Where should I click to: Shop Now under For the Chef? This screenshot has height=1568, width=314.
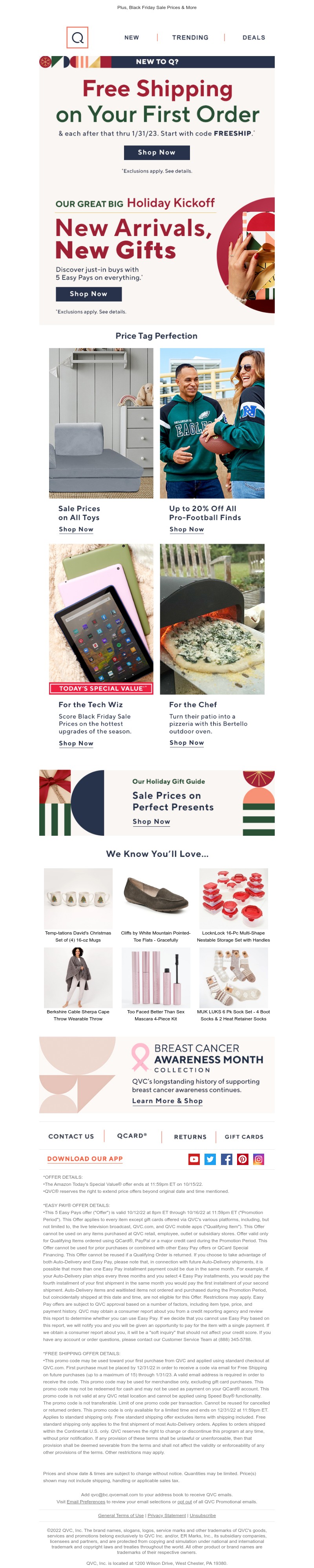(x=186, y=742)
